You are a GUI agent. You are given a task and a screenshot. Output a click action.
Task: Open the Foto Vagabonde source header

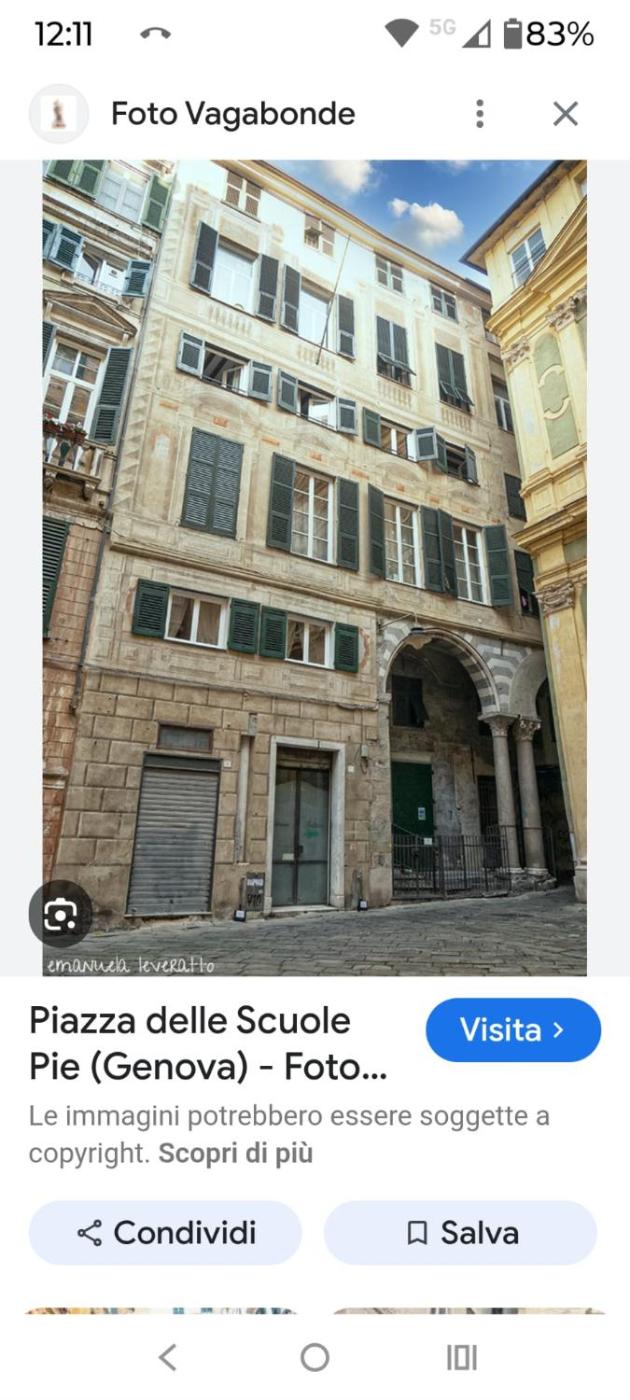[232, 114]
